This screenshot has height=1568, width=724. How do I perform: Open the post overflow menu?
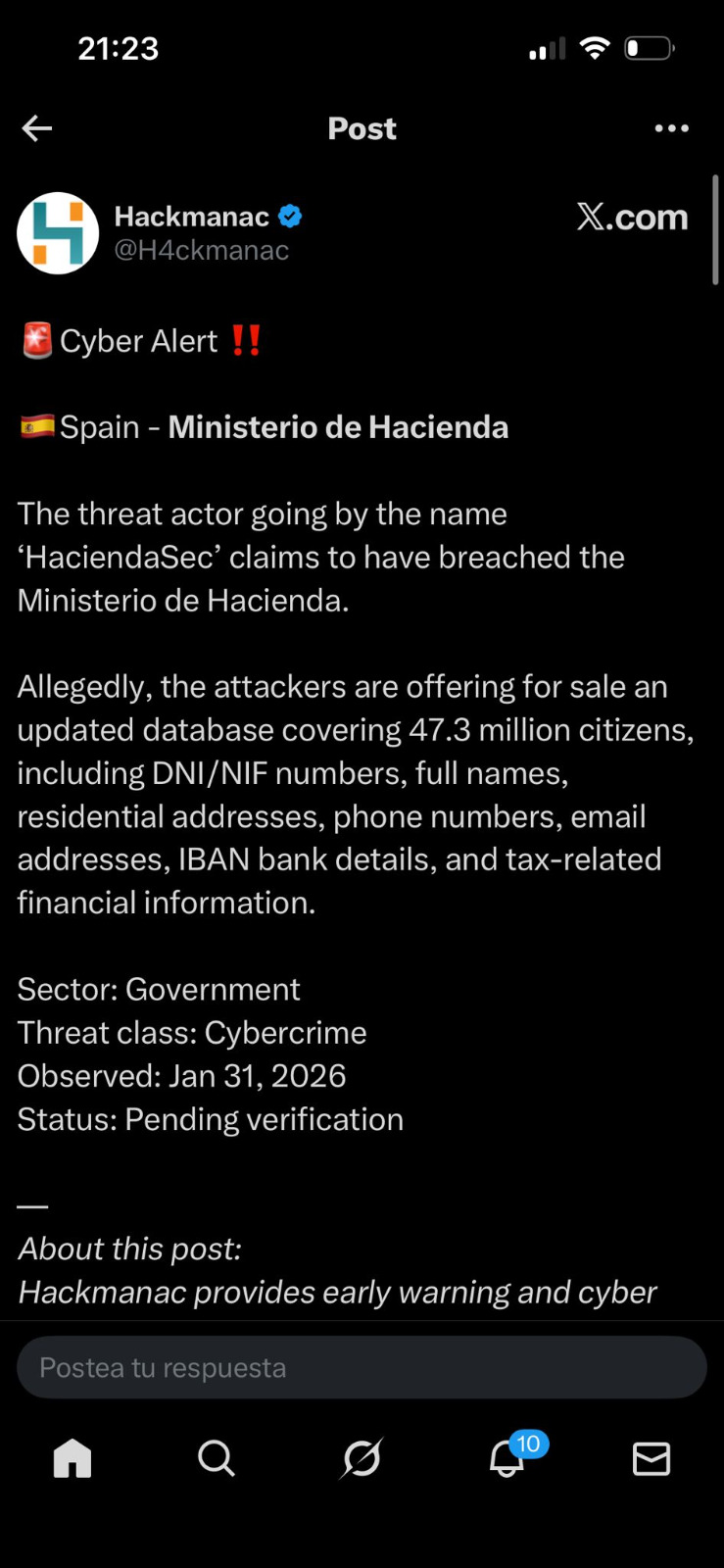(671, 128)
